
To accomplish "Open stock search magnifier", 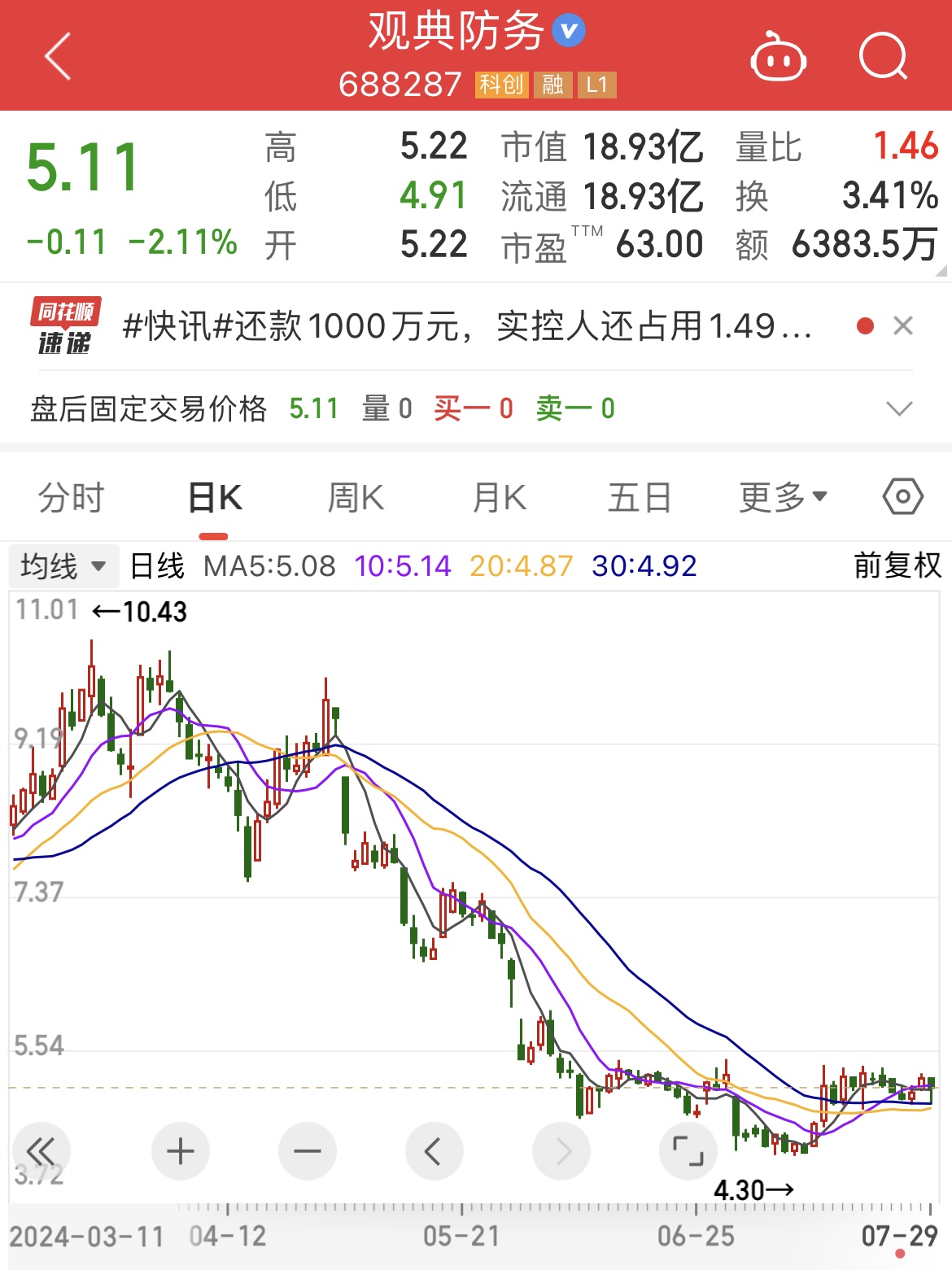I will pos(883,57).
